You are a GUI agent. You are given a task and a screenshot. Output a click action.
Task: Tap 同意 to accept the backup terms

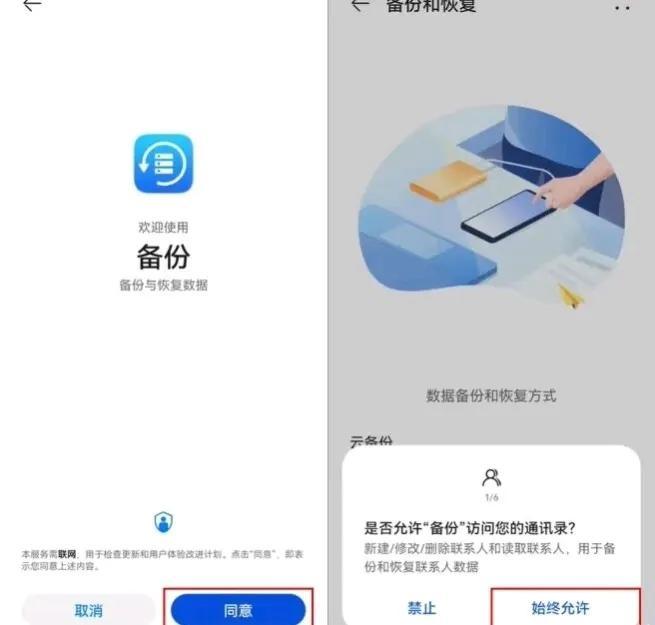tap(238, 609)
